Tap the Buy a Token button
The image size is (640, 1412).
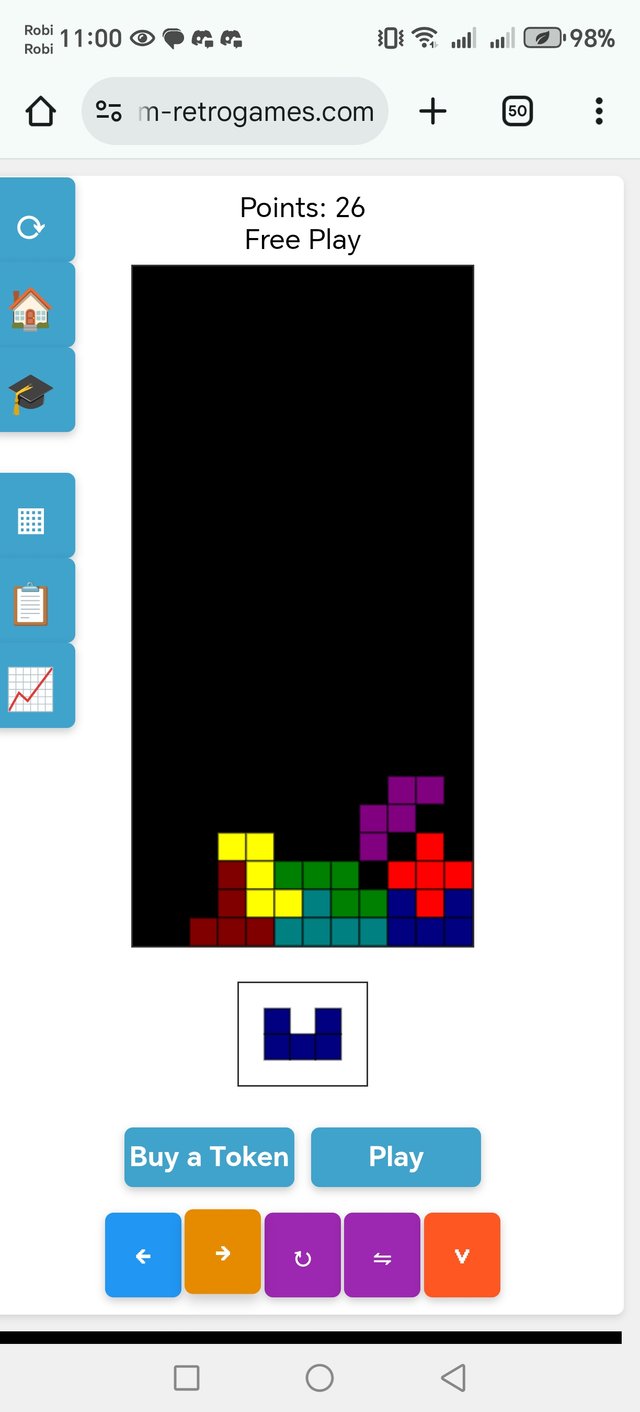209,1157
